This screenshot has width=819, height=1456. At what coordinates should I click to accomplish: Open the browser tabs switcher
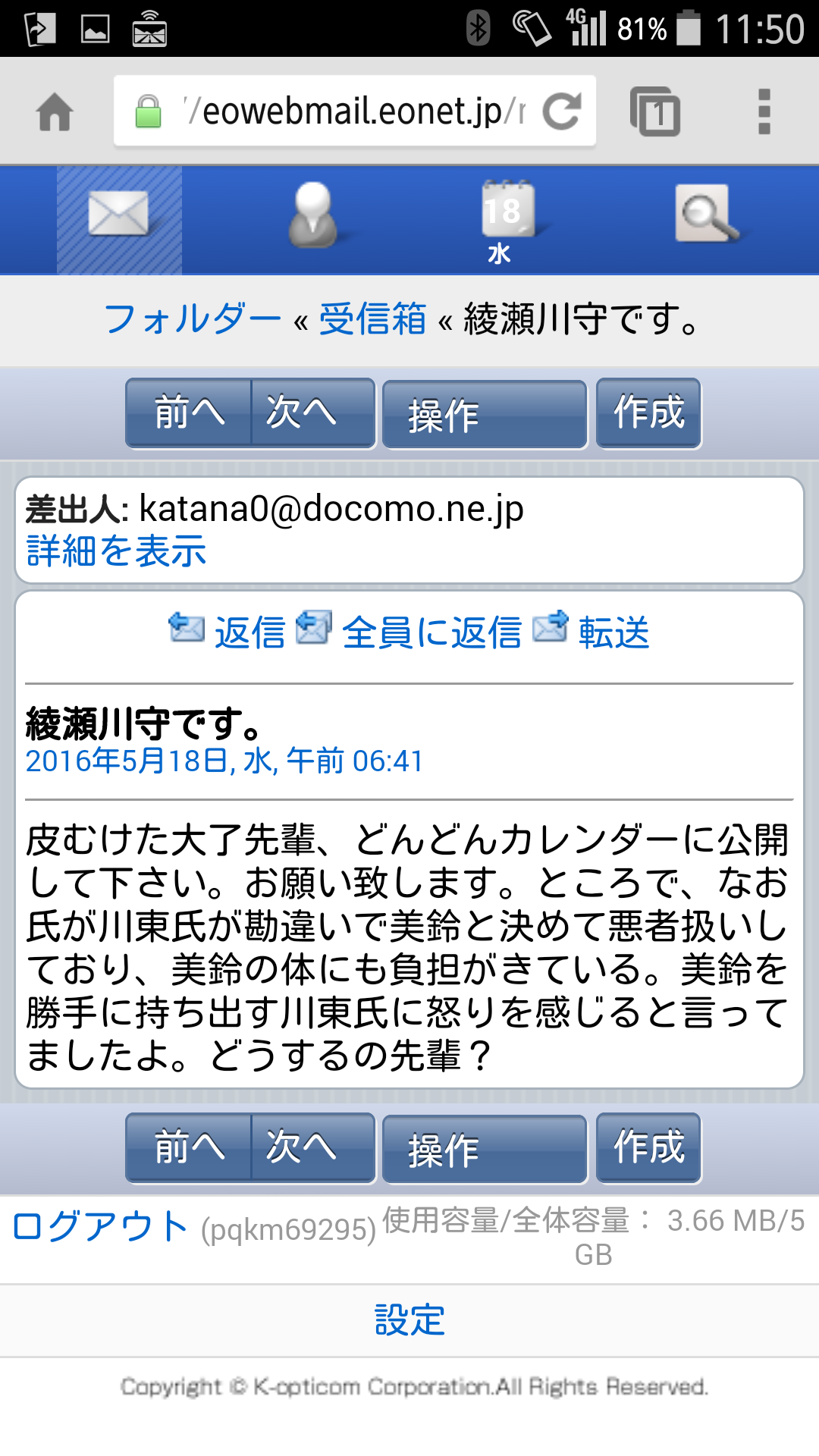pyautogui.click(x=654, y=111)
